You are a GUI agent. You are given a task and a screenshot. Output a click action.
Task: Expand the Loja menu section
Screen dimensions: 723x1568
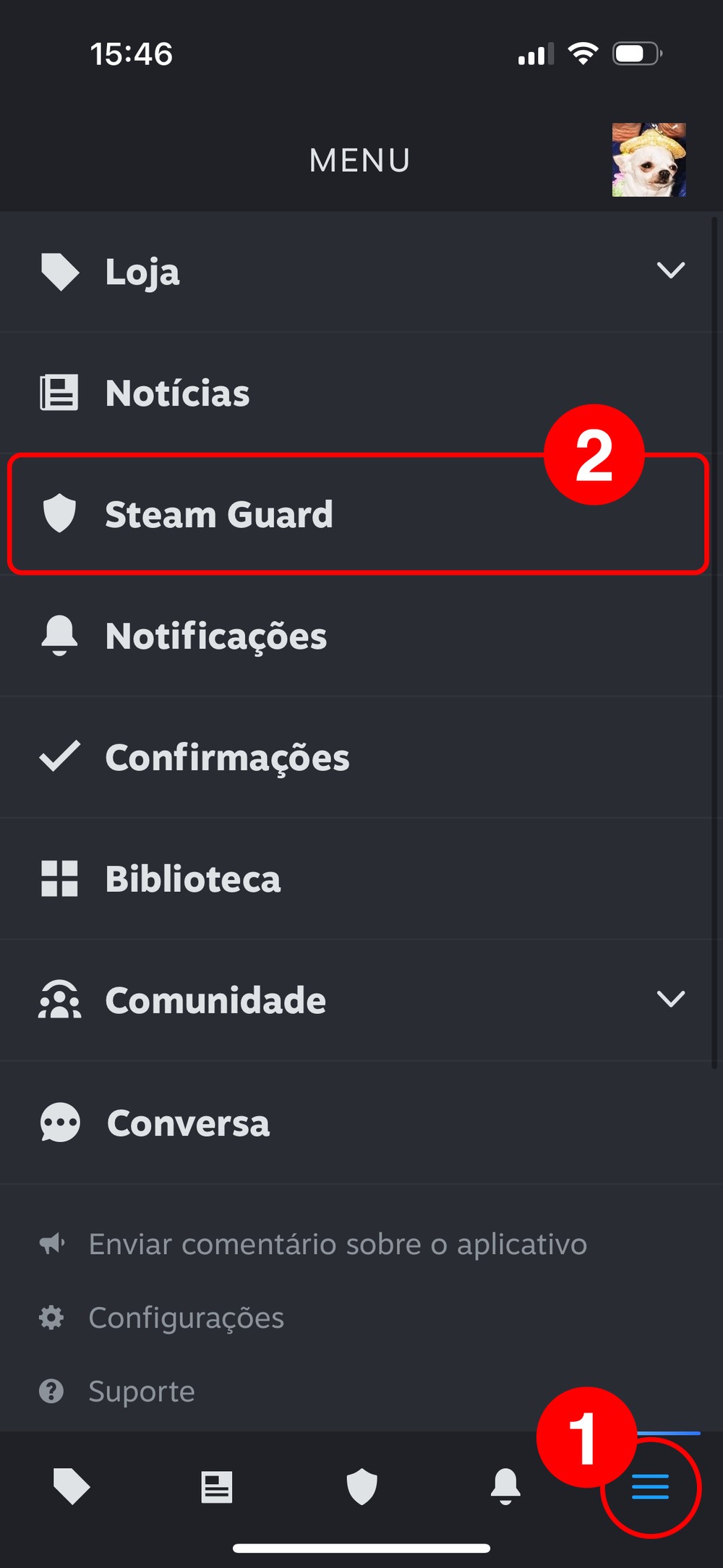click(x=670, y=271)
